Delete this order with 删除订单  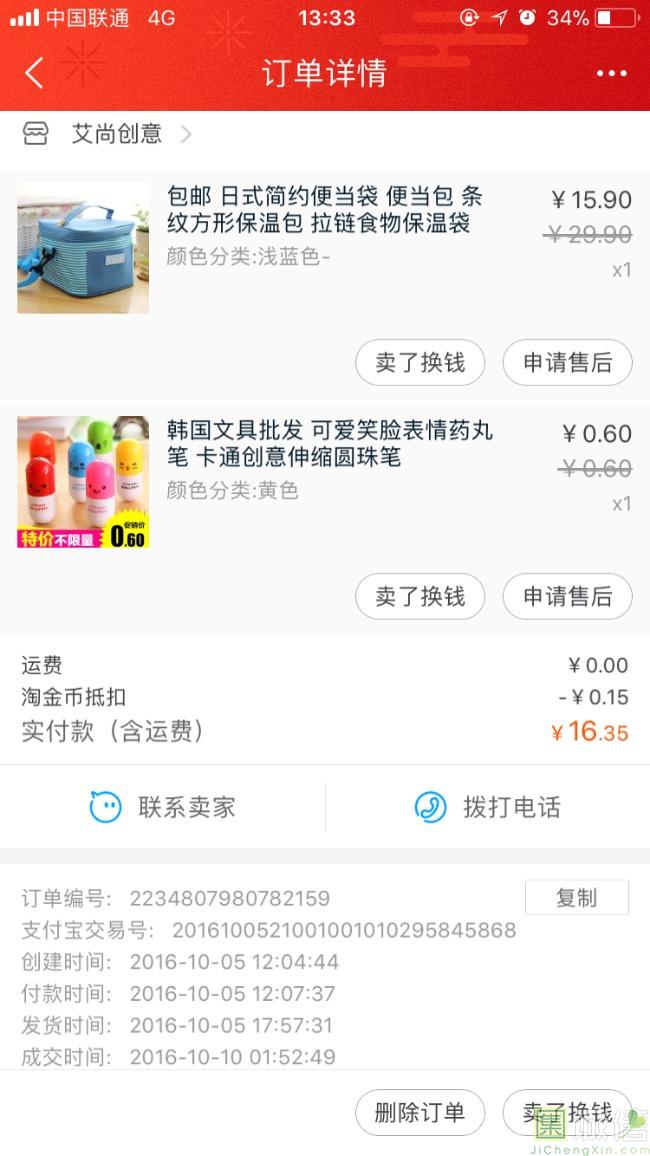coord(420,1112)
